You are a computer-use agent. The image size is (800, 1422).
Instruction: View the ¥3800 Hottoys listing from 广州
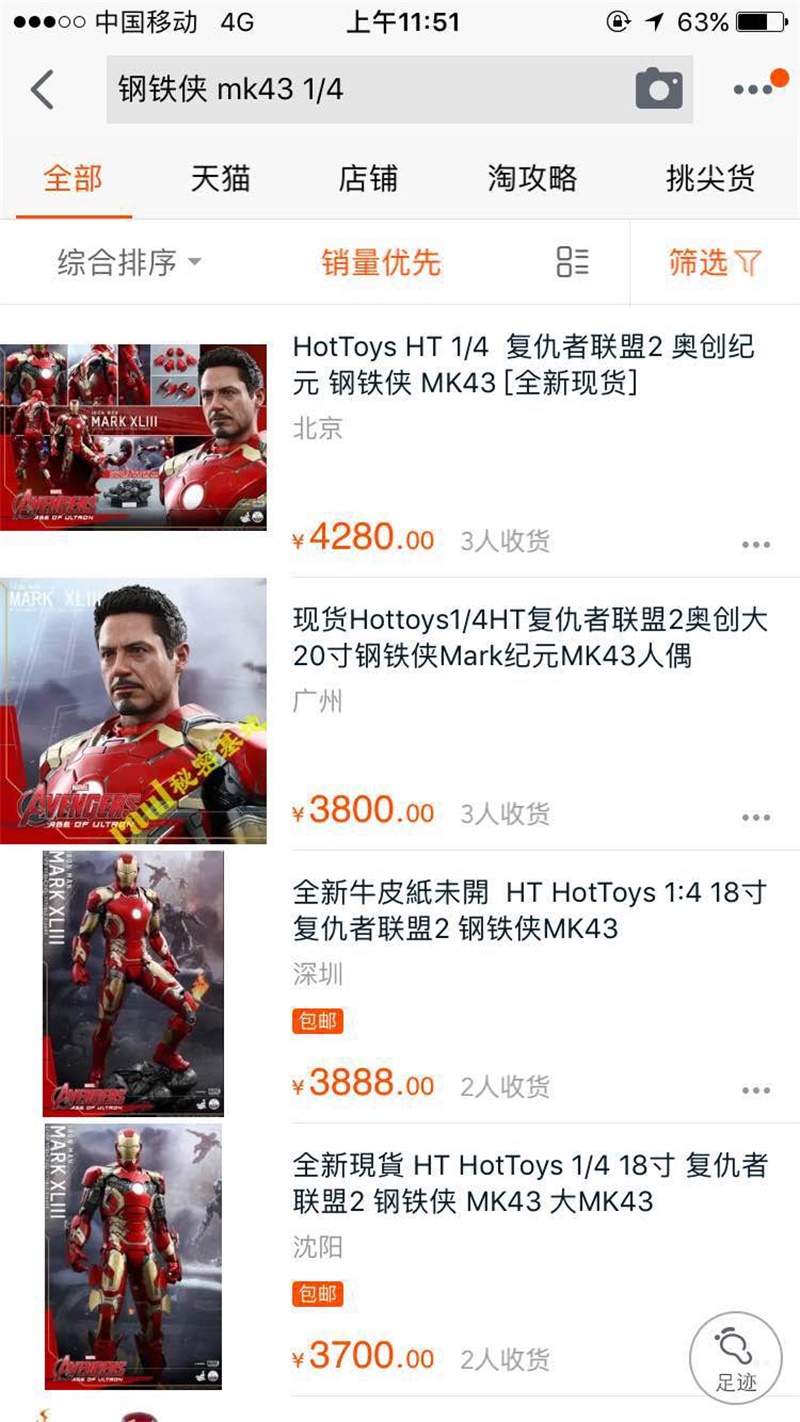530,638
